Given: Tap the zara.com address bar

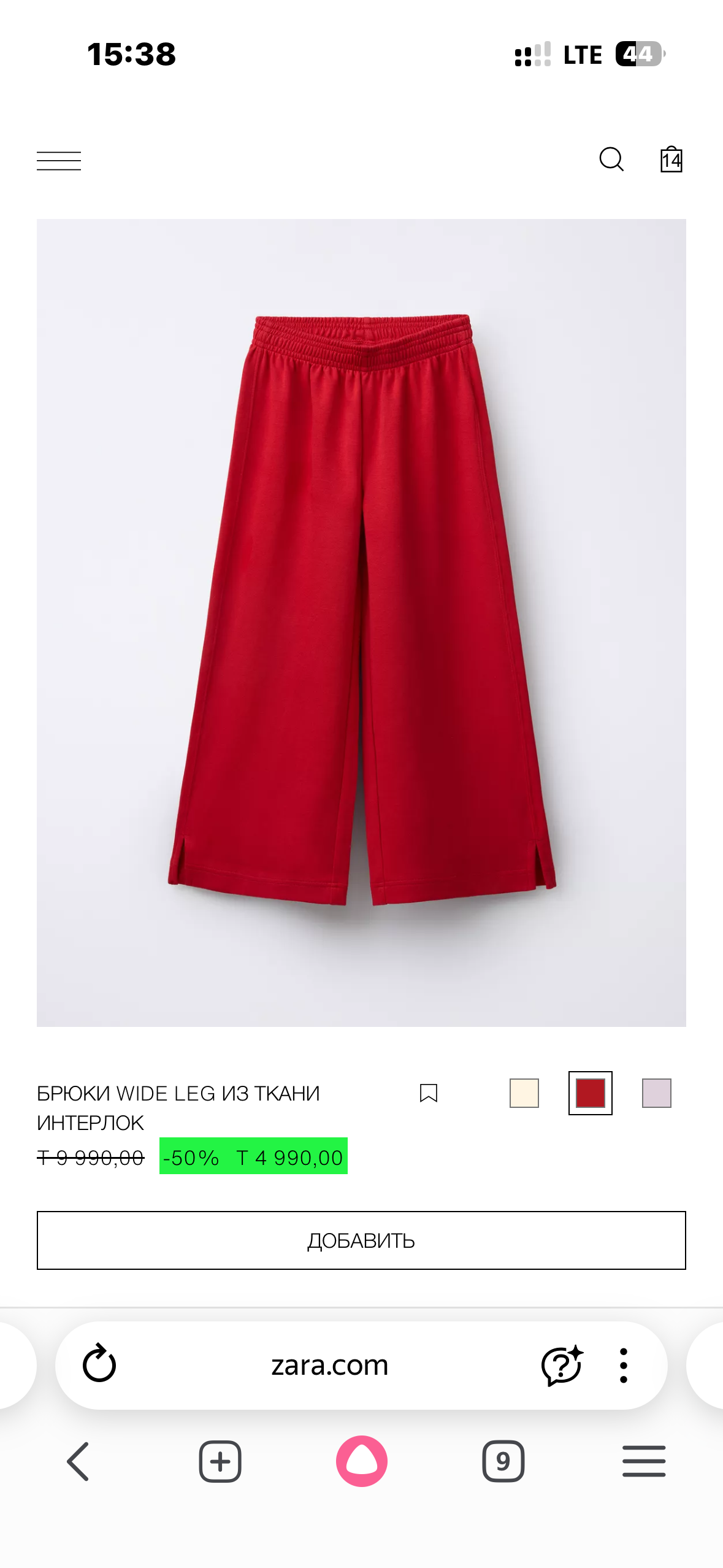Looking at the screenshot, I should [330, 1365].
